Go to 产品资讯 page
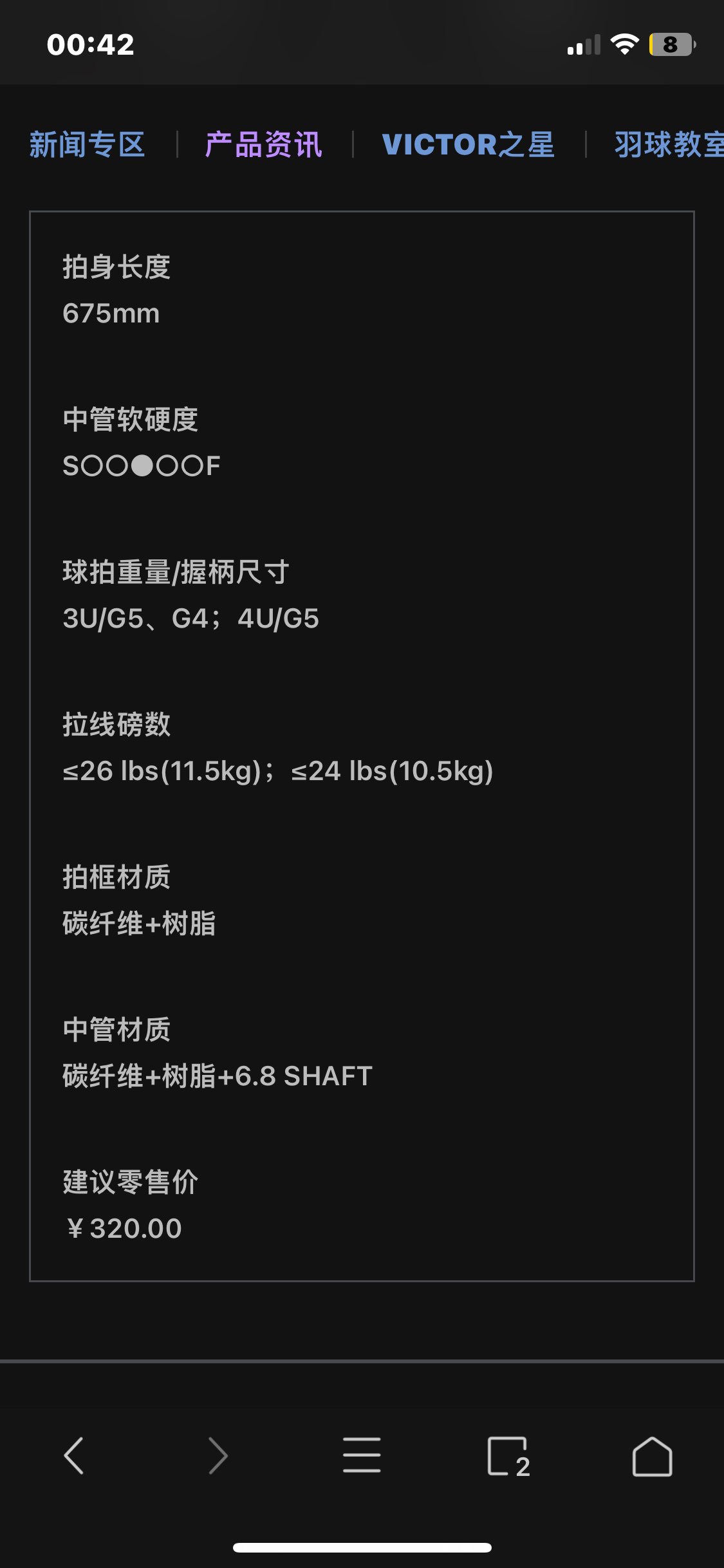Screen dimensions: 724x1568 click(263, 144)
